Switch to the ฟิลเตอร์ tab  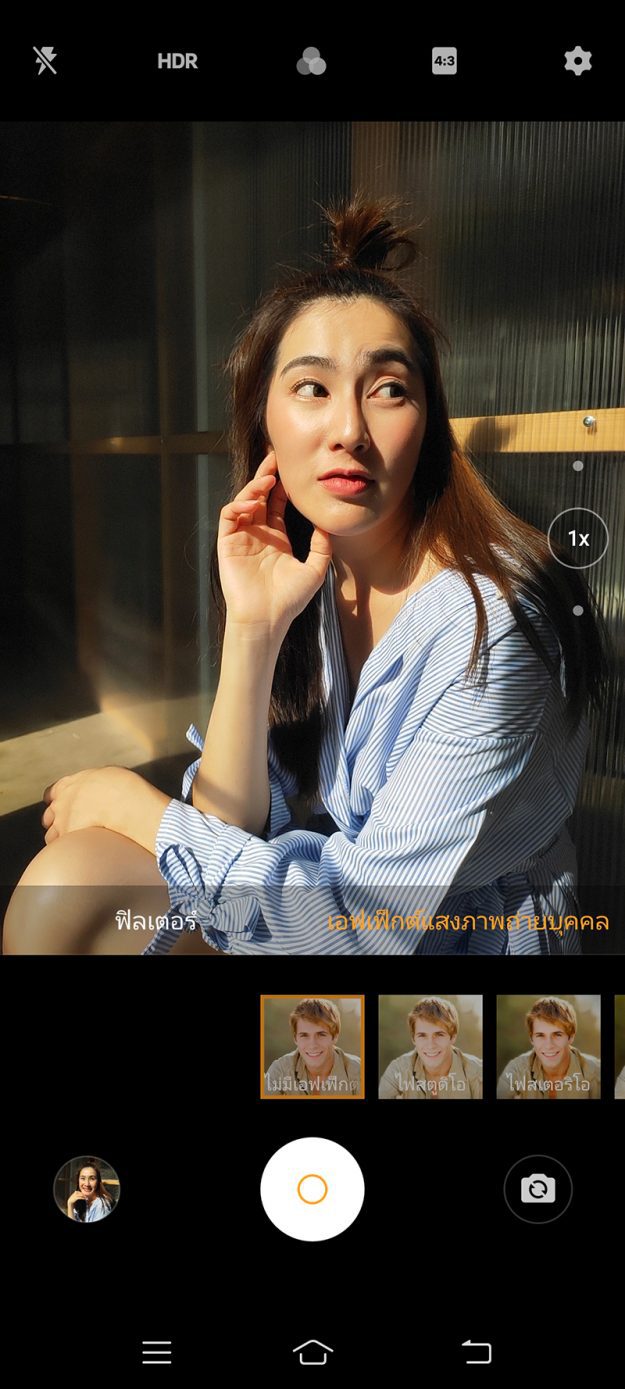[155, 921]
